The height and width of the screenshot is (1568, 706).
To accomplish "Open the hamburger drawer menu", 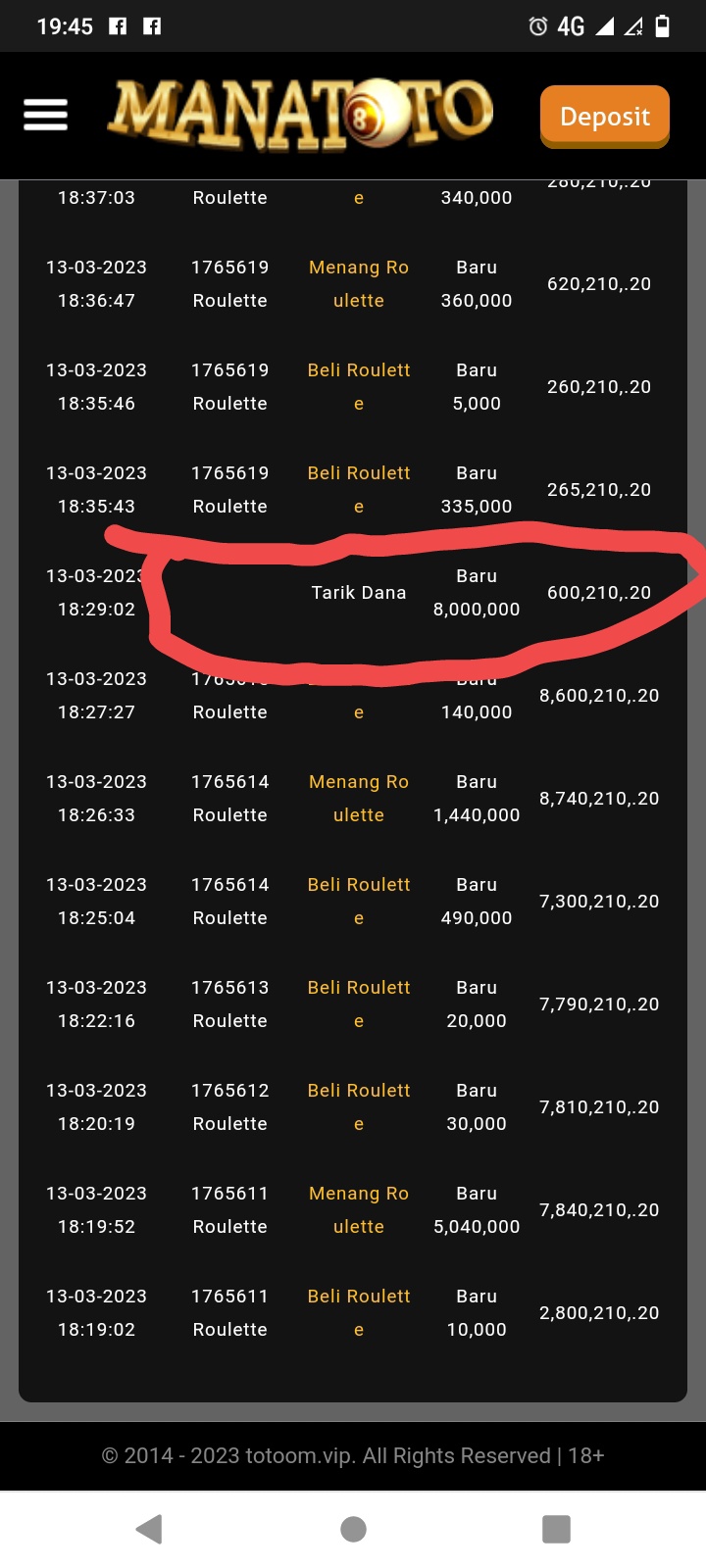I will tap(45, 115).
